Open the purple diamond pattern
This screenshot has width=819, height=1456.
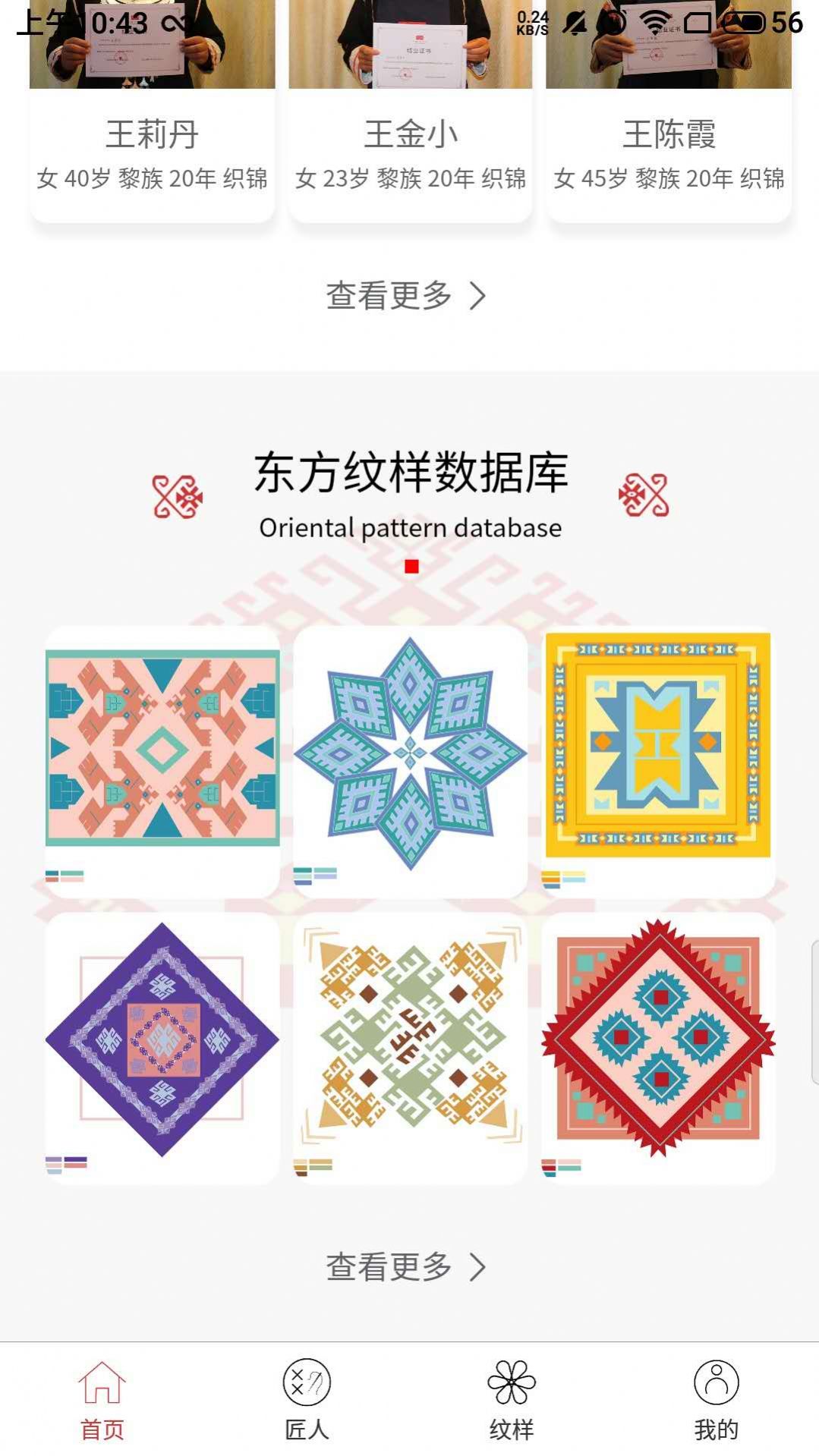point(162,1039)
